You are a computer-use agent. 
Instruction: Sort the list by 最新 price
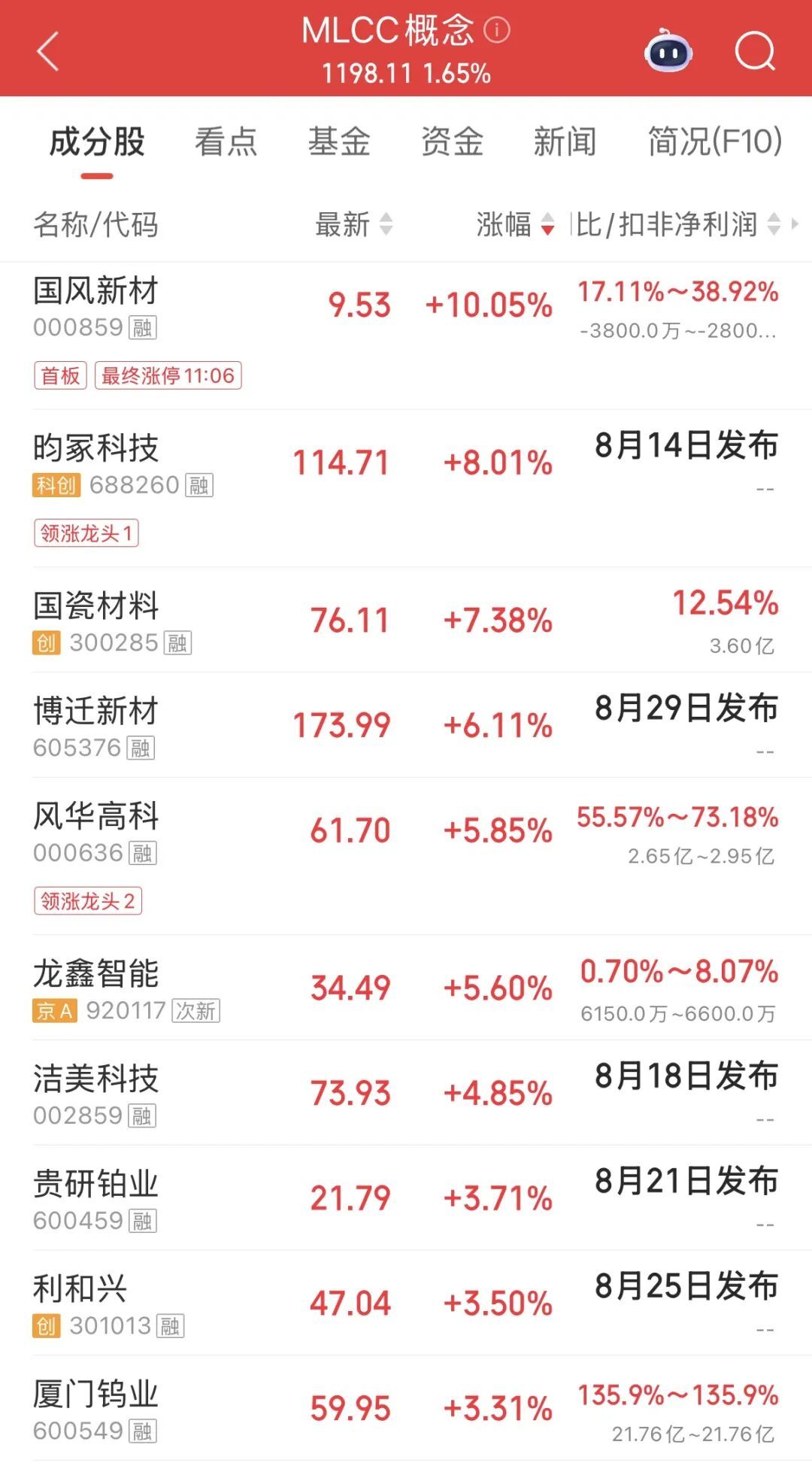point(353,224)
